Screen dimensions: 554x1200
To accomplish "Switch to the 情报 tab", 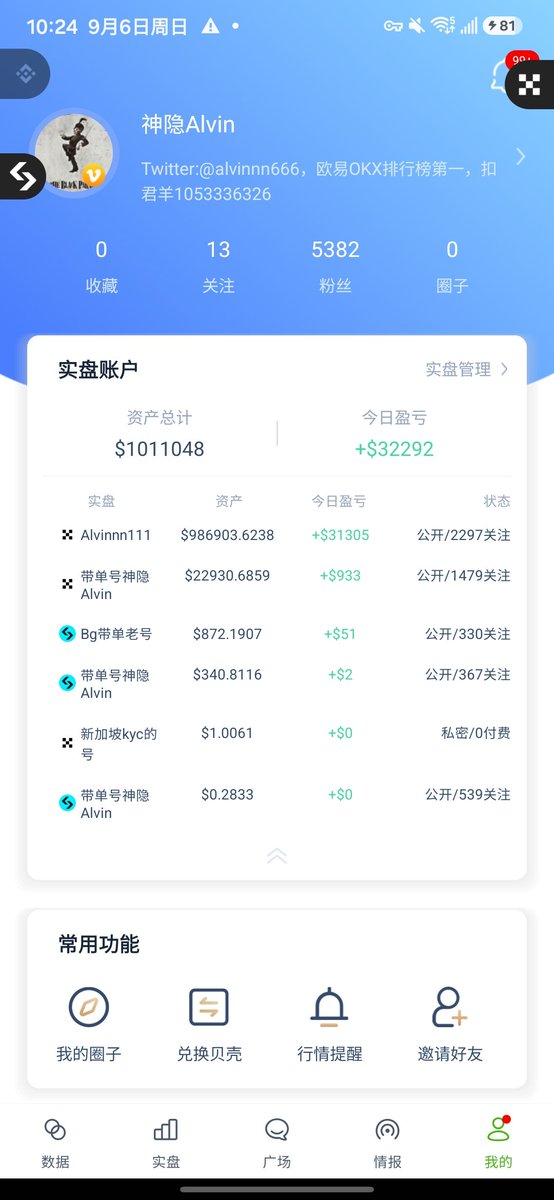I will (387, 1144).
